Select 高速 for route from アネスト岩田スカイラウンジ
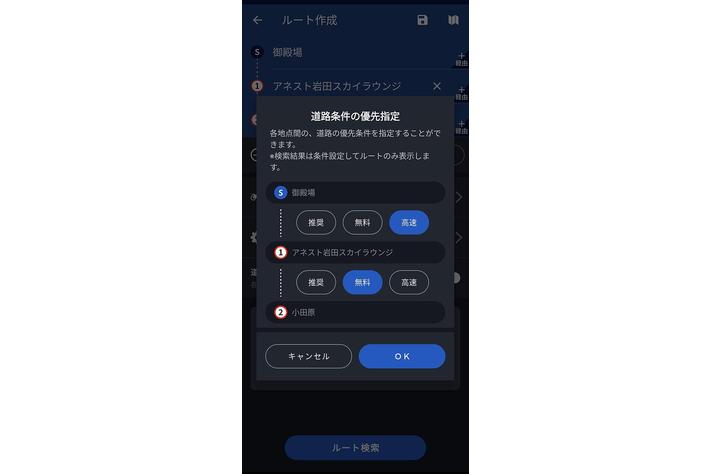The image size is (710, 474). [409, 282]
